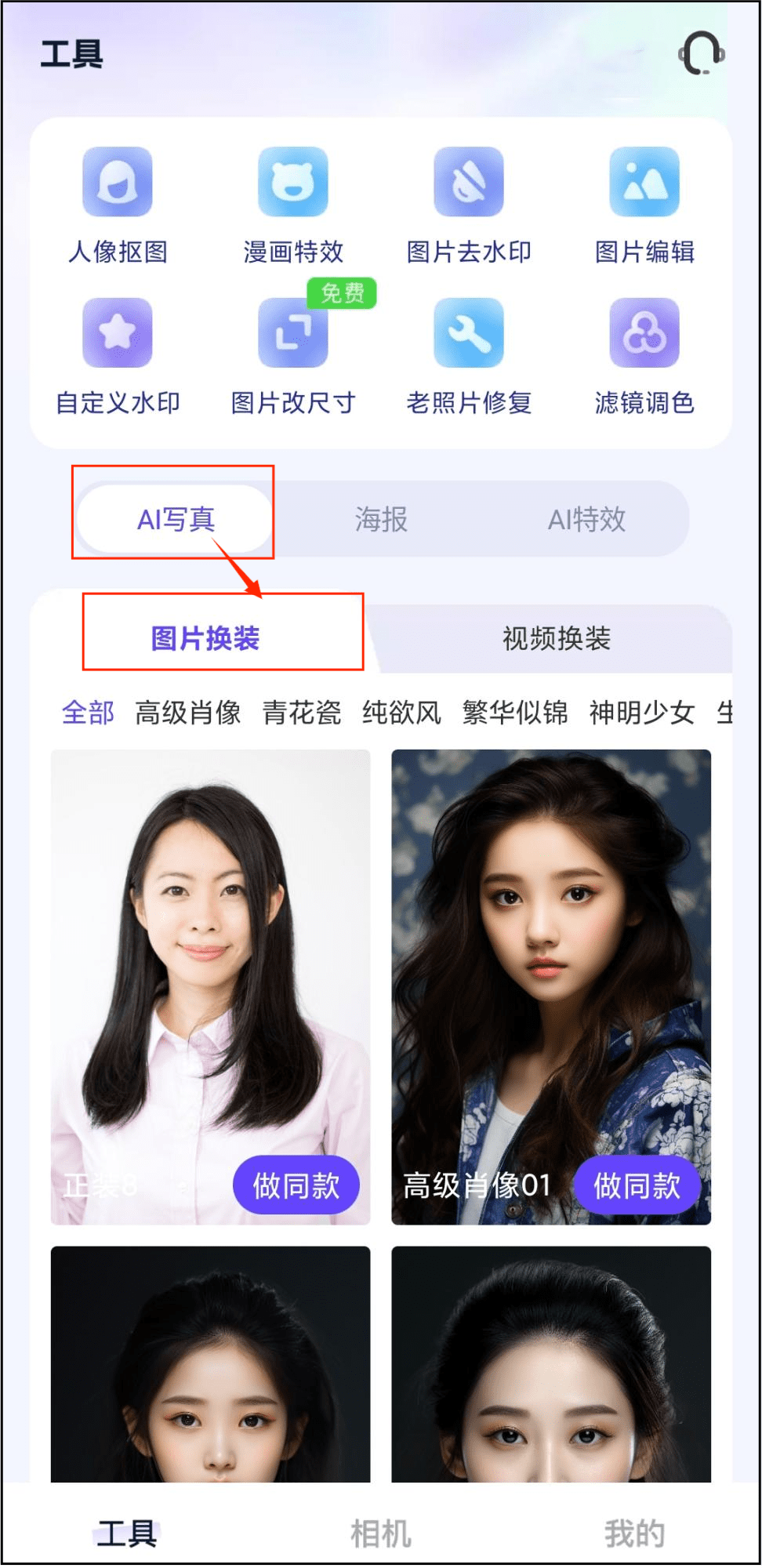Tap 做同款 on 高级肖像01 template

636,1185
